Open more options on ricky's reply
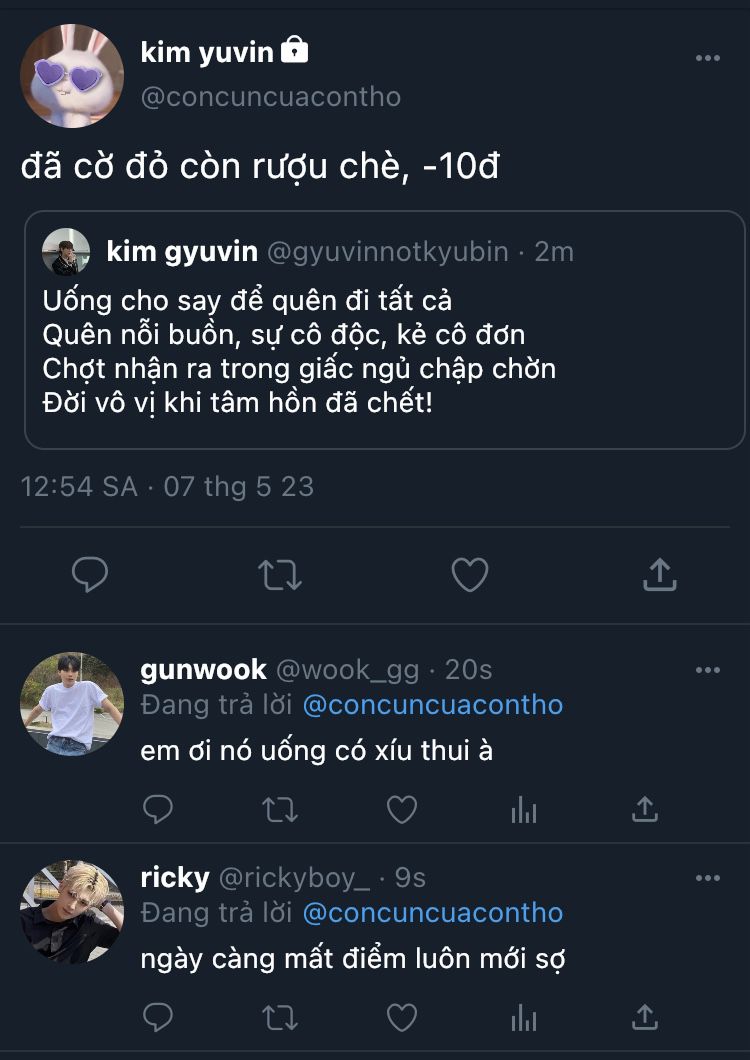This screenshot has height=1060, width=750. [x=708, y=878]
